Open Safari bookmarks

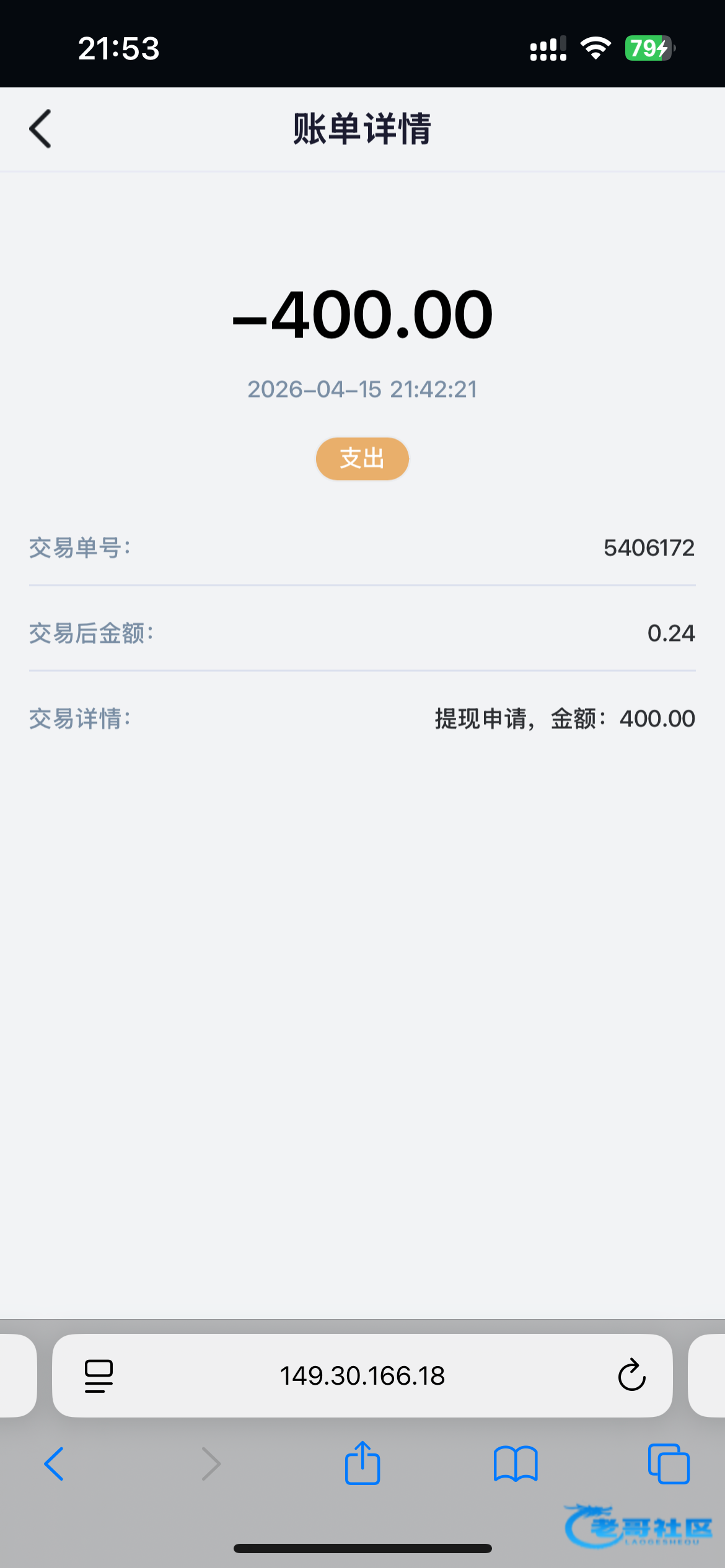[516, 1464]
